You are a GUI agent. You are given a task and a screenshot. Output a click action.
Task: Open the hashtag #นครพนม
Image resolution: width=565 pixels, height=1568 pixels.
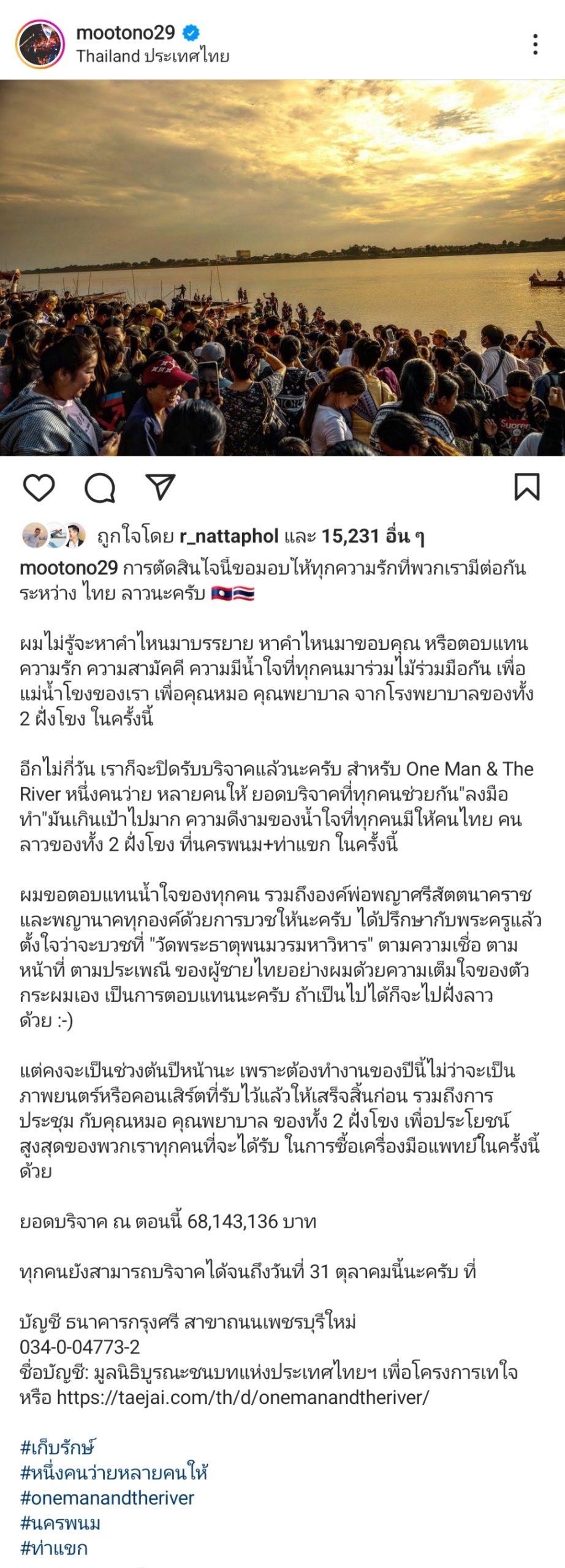(x=60, y=1523)
